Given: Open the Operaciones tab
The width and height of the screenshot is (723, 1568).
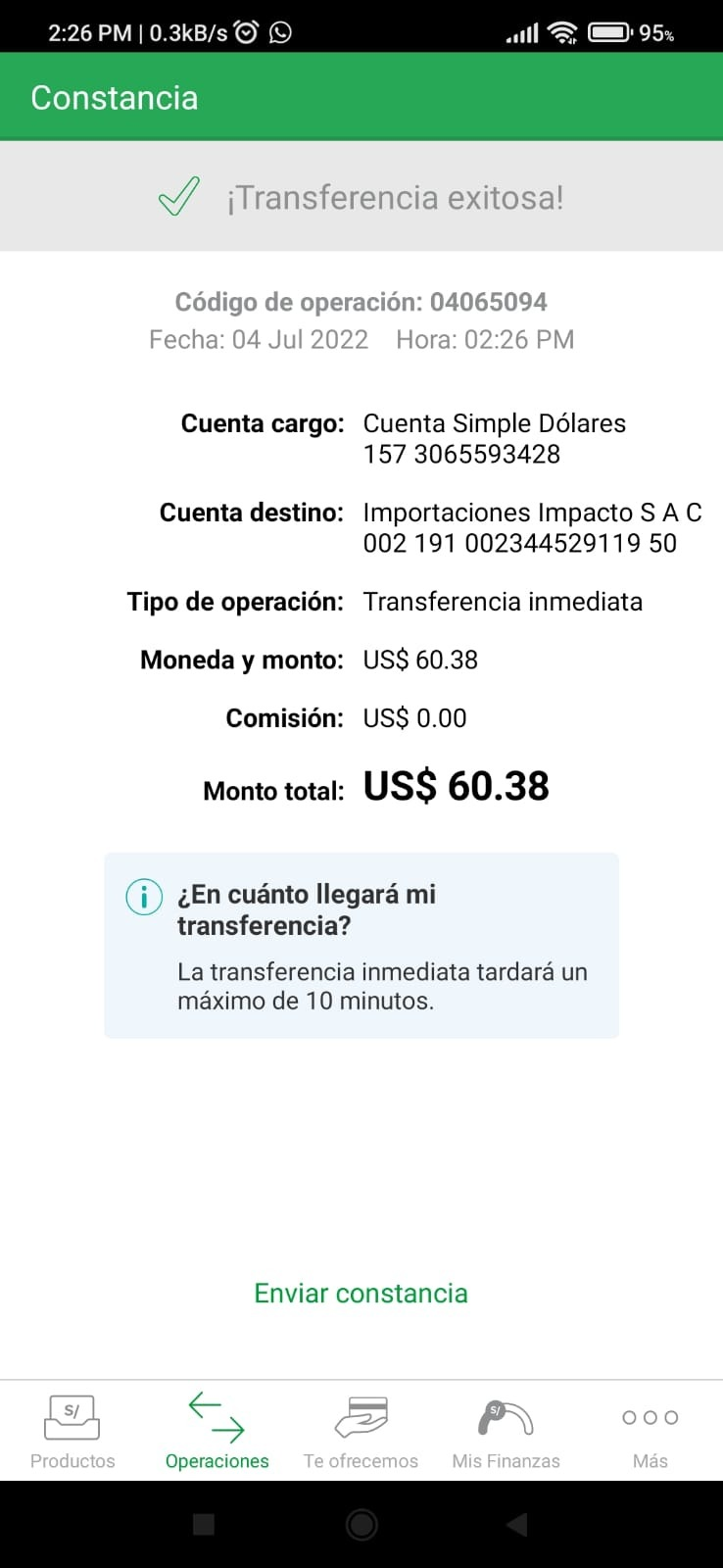Looking at the screenshot, I should click(217, 1431).
